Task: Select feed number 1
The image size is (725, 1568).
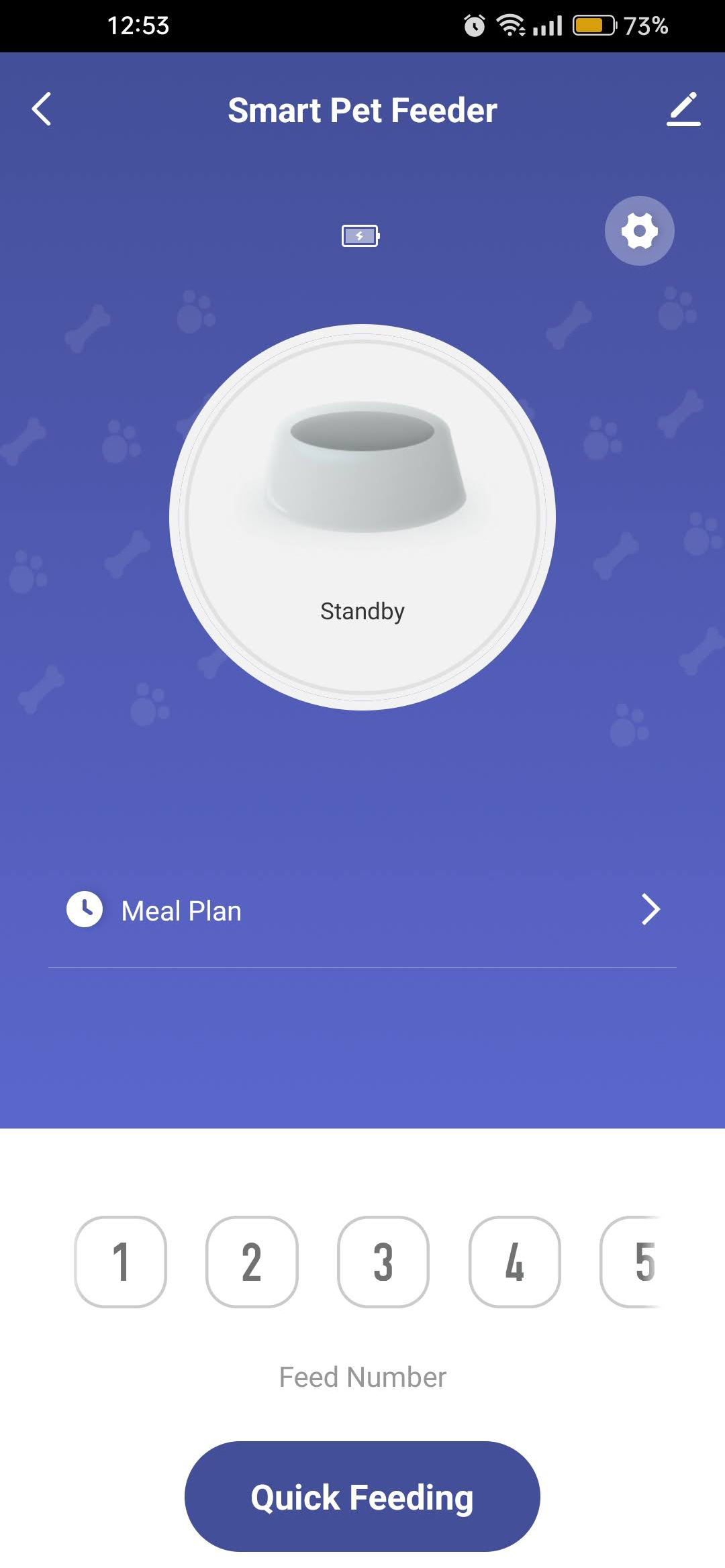Action: click(x=120, y=1261)
